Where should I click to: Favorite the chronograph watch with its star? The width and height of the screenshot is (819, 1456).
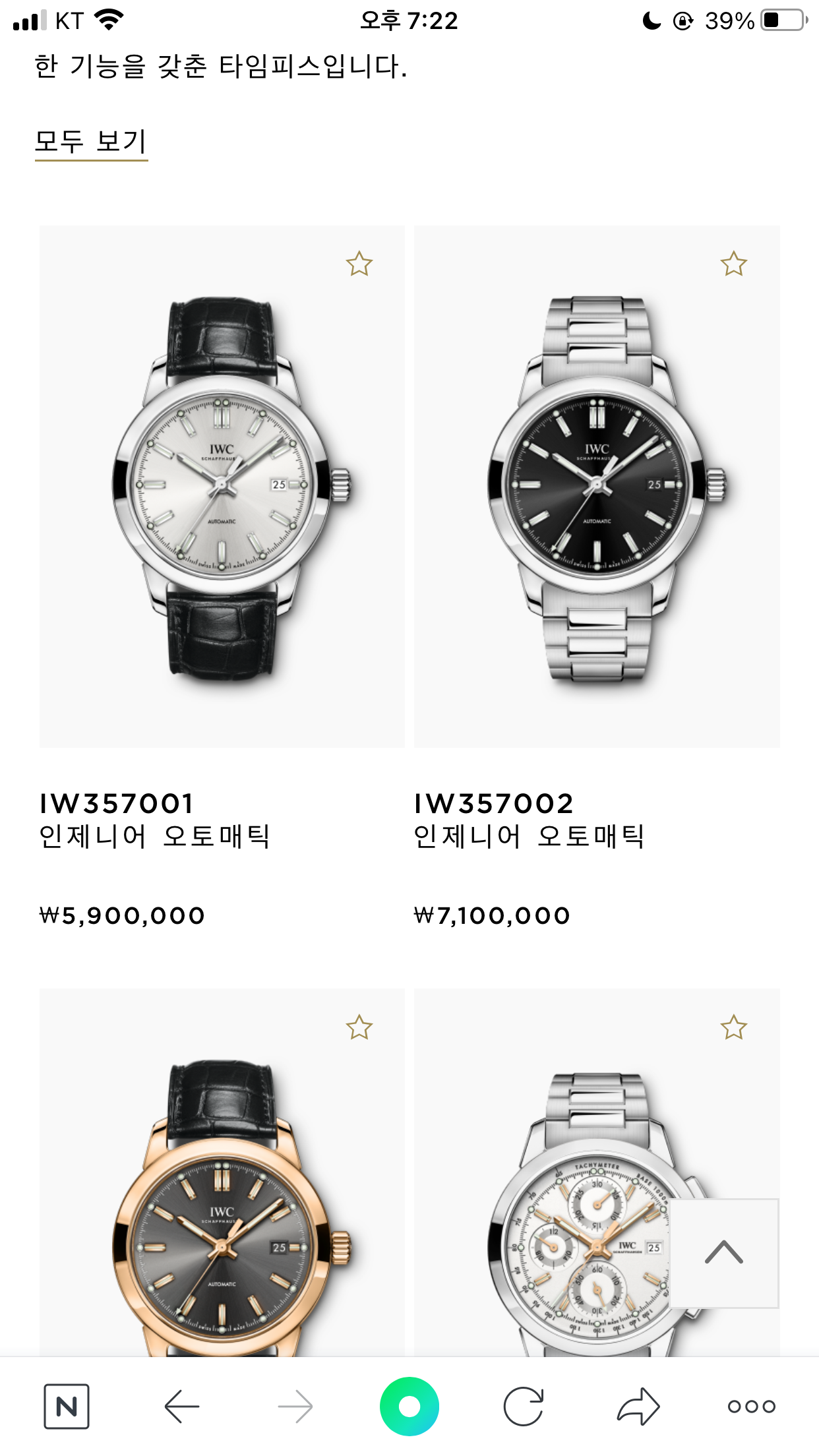pyautogui.click(x=733, y=1027)
